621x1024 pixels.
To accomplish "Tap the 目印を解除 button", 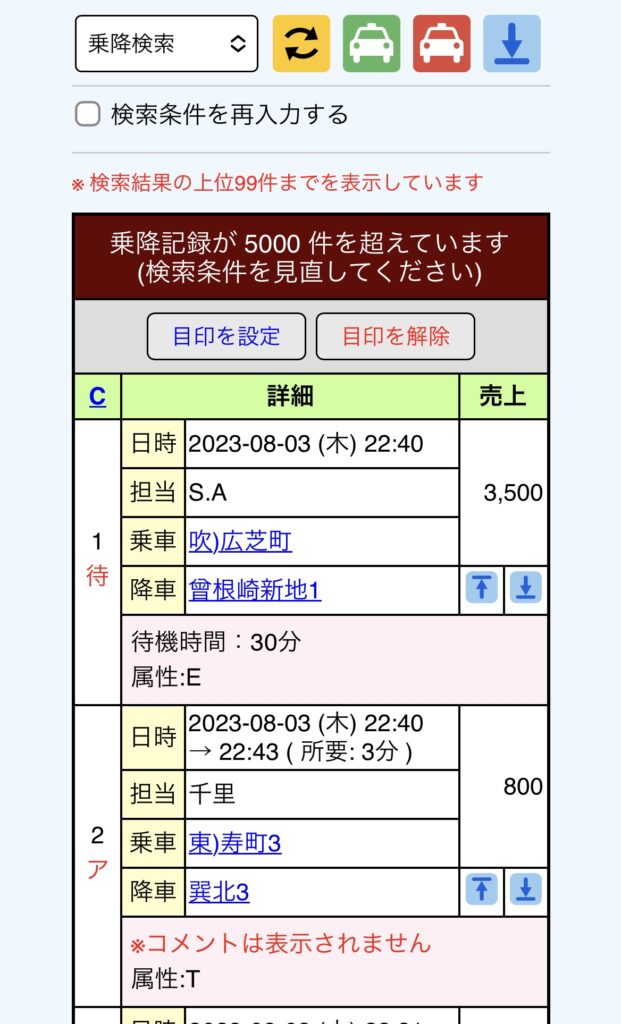I will pyautogui.click(x=396, y=336).
